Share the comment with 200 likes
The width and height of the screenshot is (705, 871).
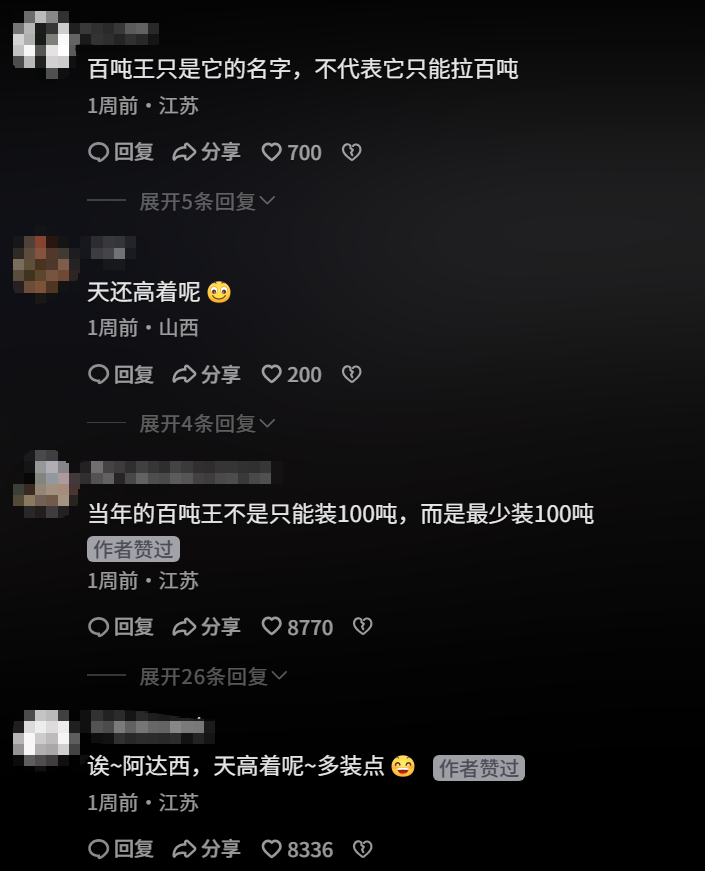[x=207, y=374]
